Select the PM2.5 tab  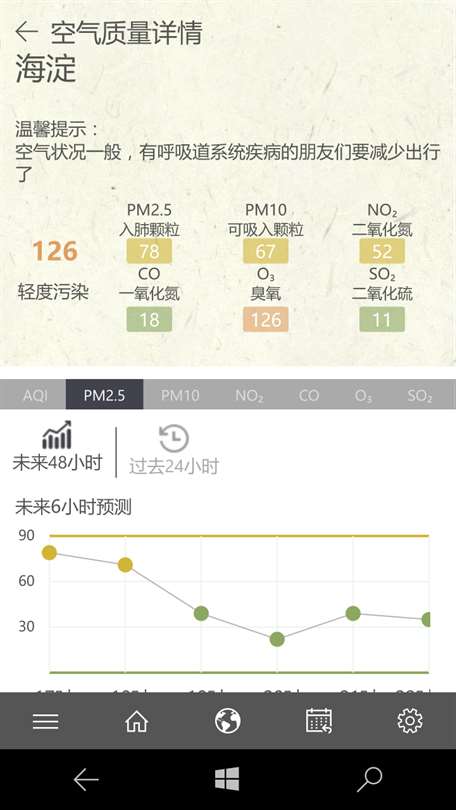point(104,396)
